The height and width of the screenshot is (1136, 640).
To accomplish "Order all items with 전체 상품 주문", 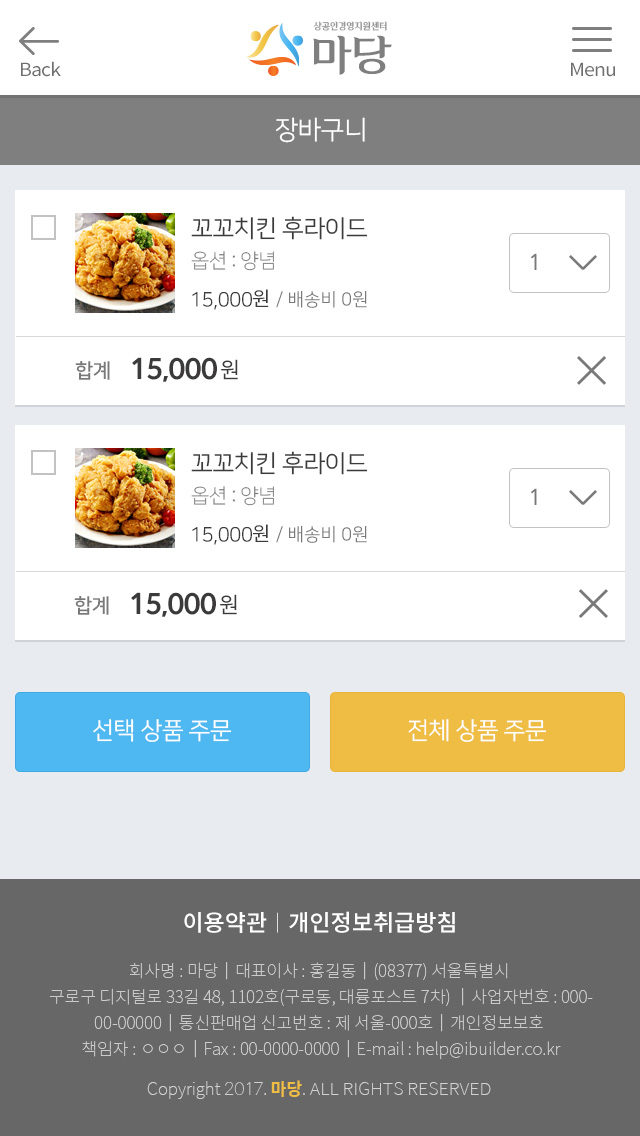I will pos(477,732).
